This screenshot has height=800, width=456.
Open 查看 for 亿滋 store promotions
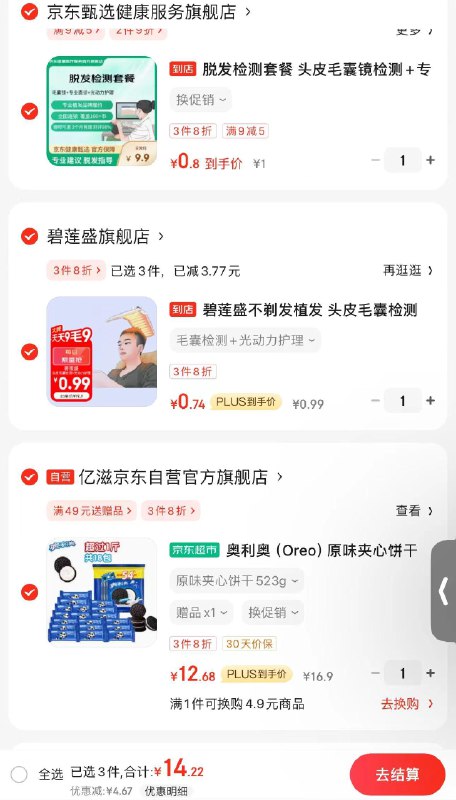click(414, 511)
